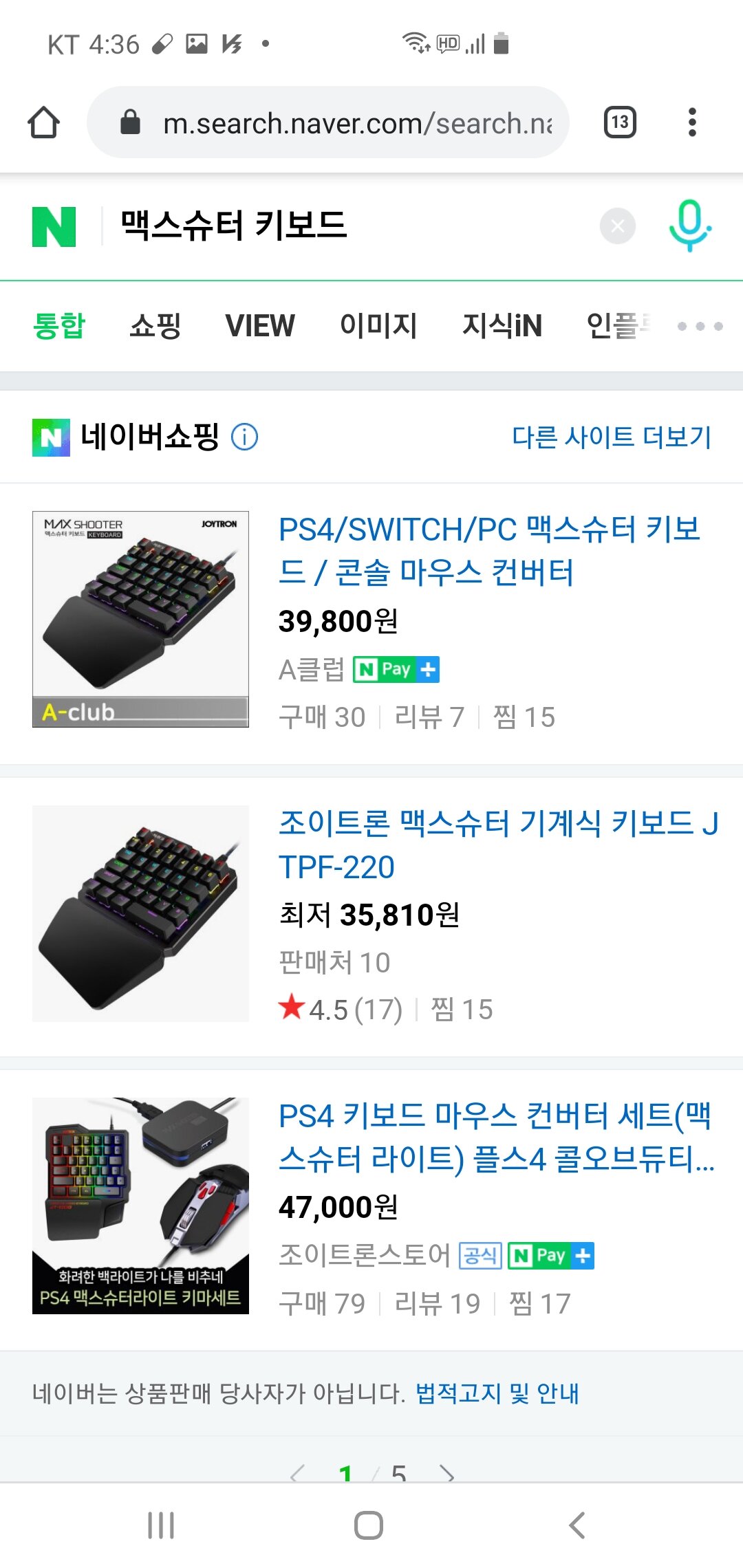The height and width of the screenshot is (1568, 743).
Task: Open 네이버쇼핑 info icon
Action: (244, 437)
